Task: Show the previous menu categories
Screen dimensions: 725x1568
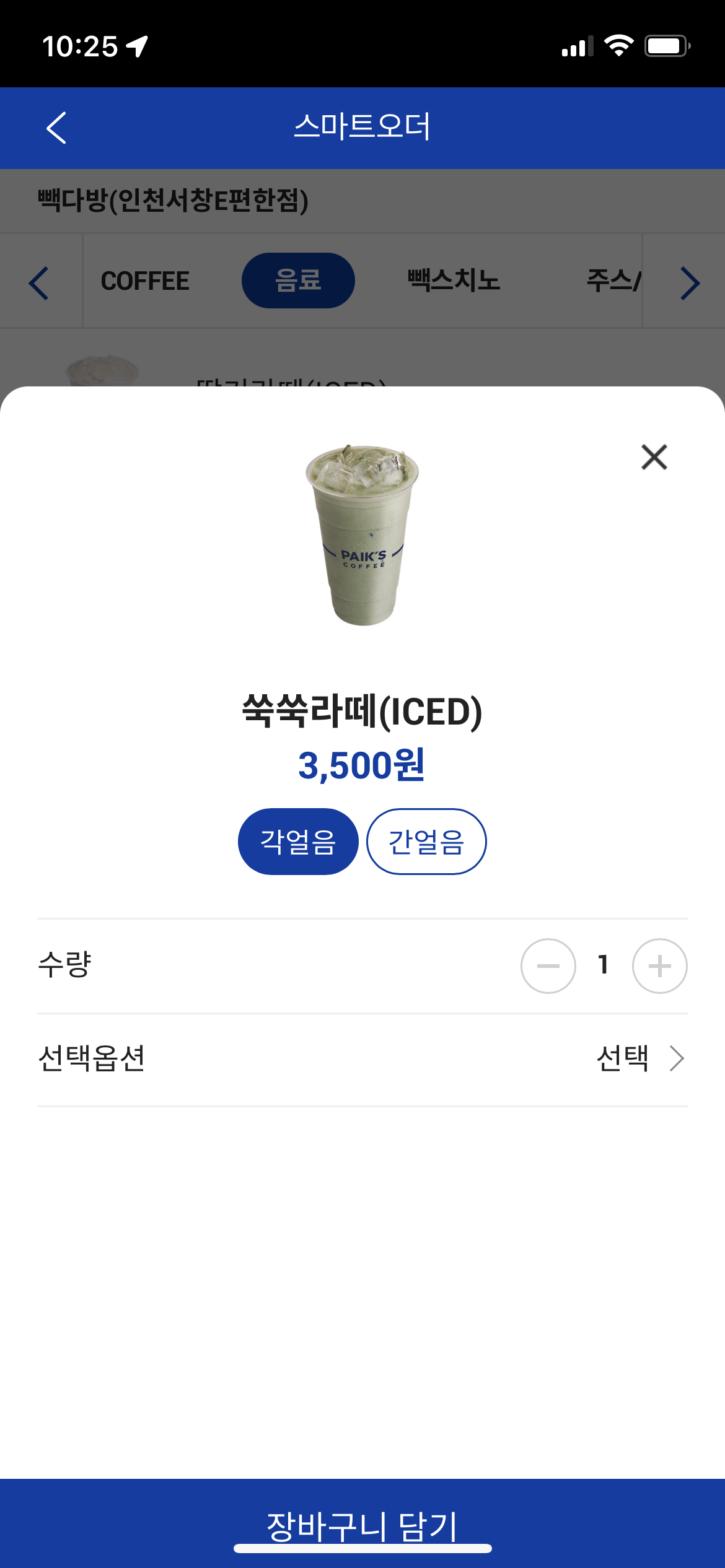Action: [39, 284]
